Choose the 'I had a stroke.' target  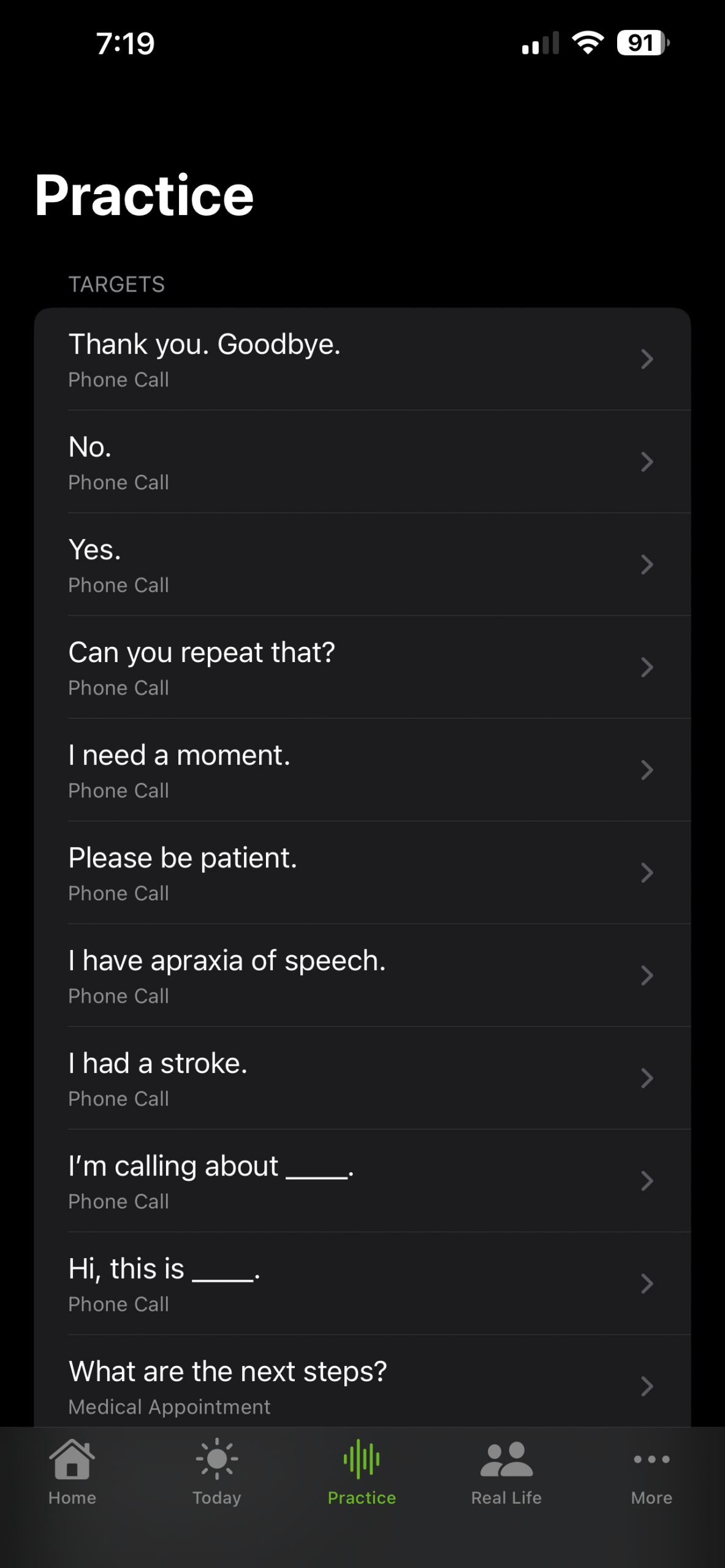pyautogui.click(x=362, y=1079)
